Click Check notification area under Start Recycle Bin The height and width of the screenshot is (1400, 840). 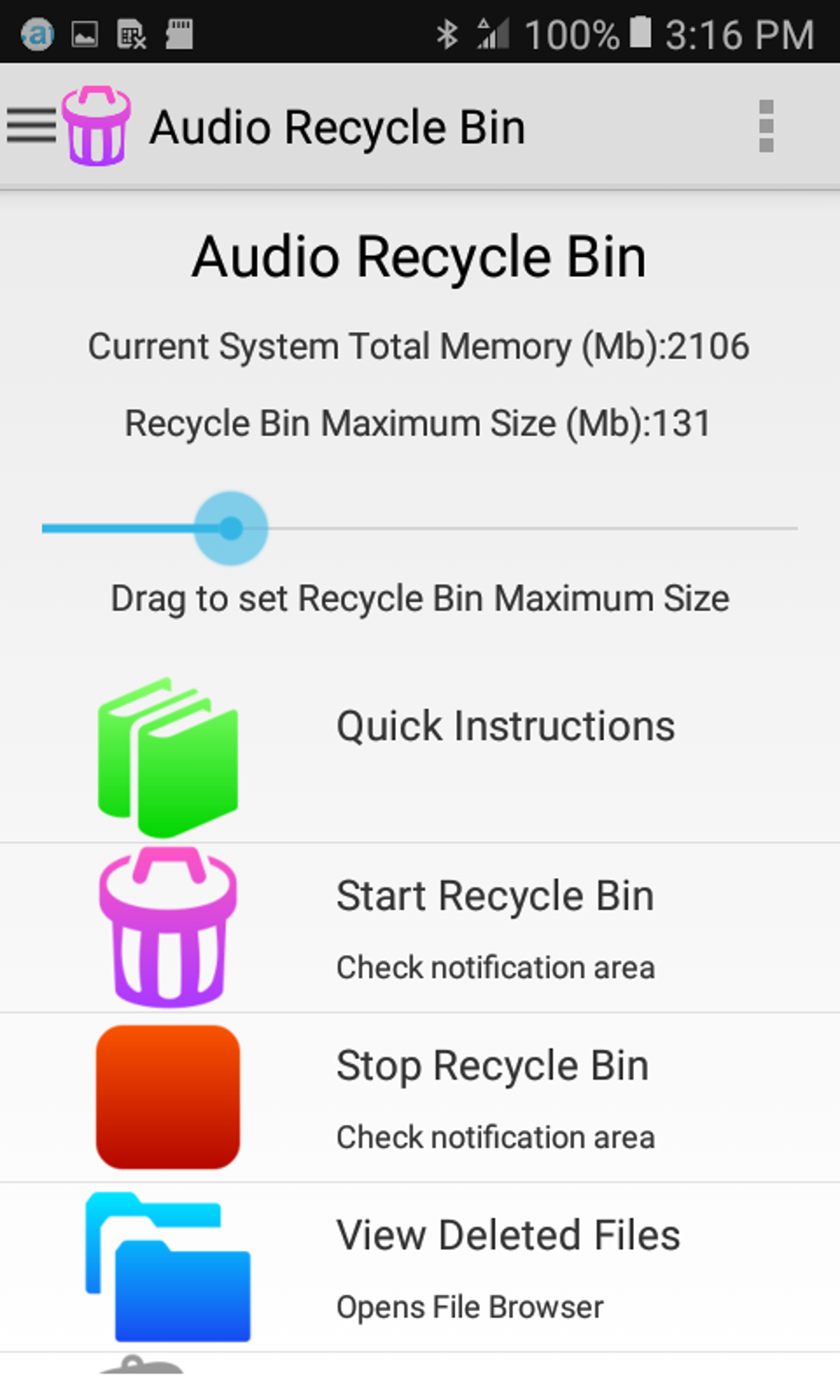point(494,968)
